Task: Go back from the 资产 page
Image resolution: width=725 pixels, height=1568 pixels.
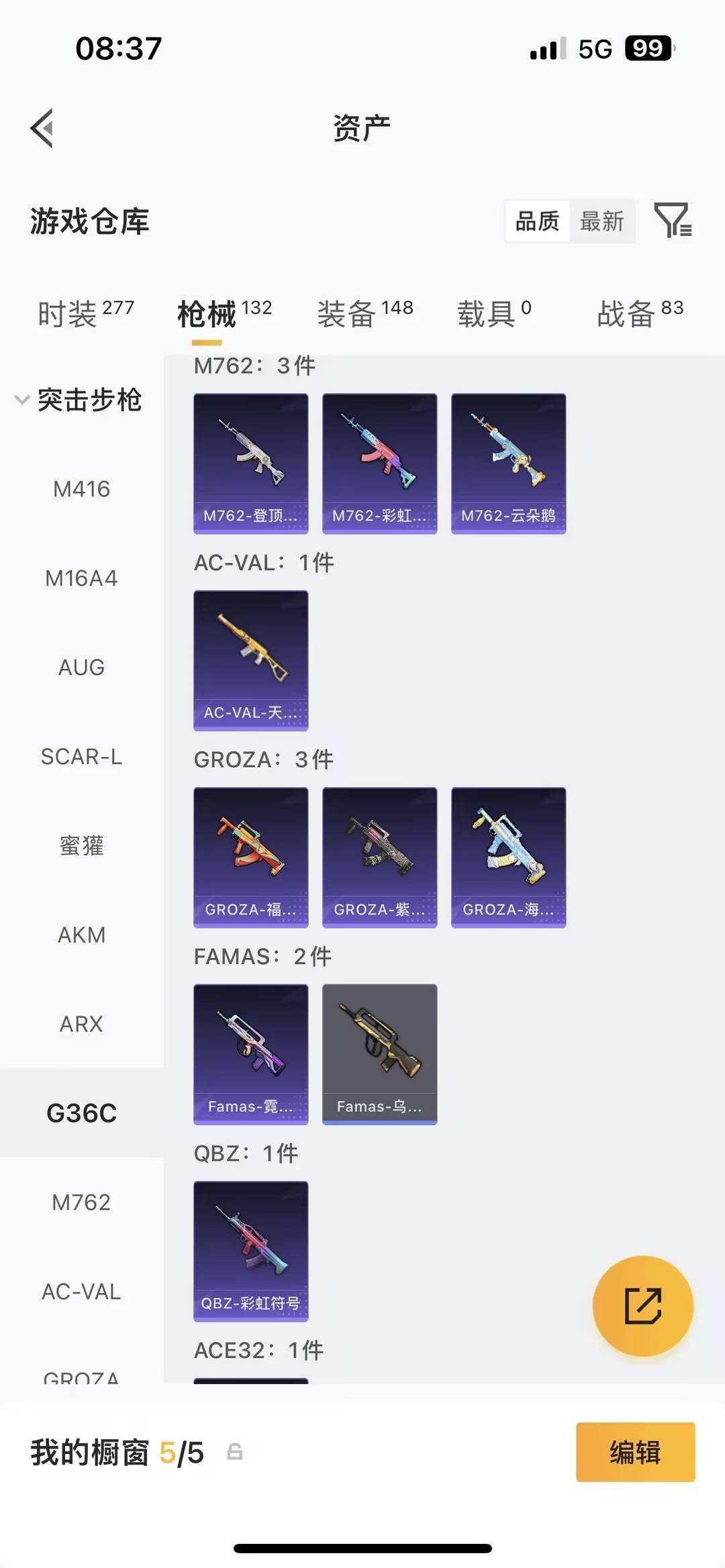Action: 42,127
